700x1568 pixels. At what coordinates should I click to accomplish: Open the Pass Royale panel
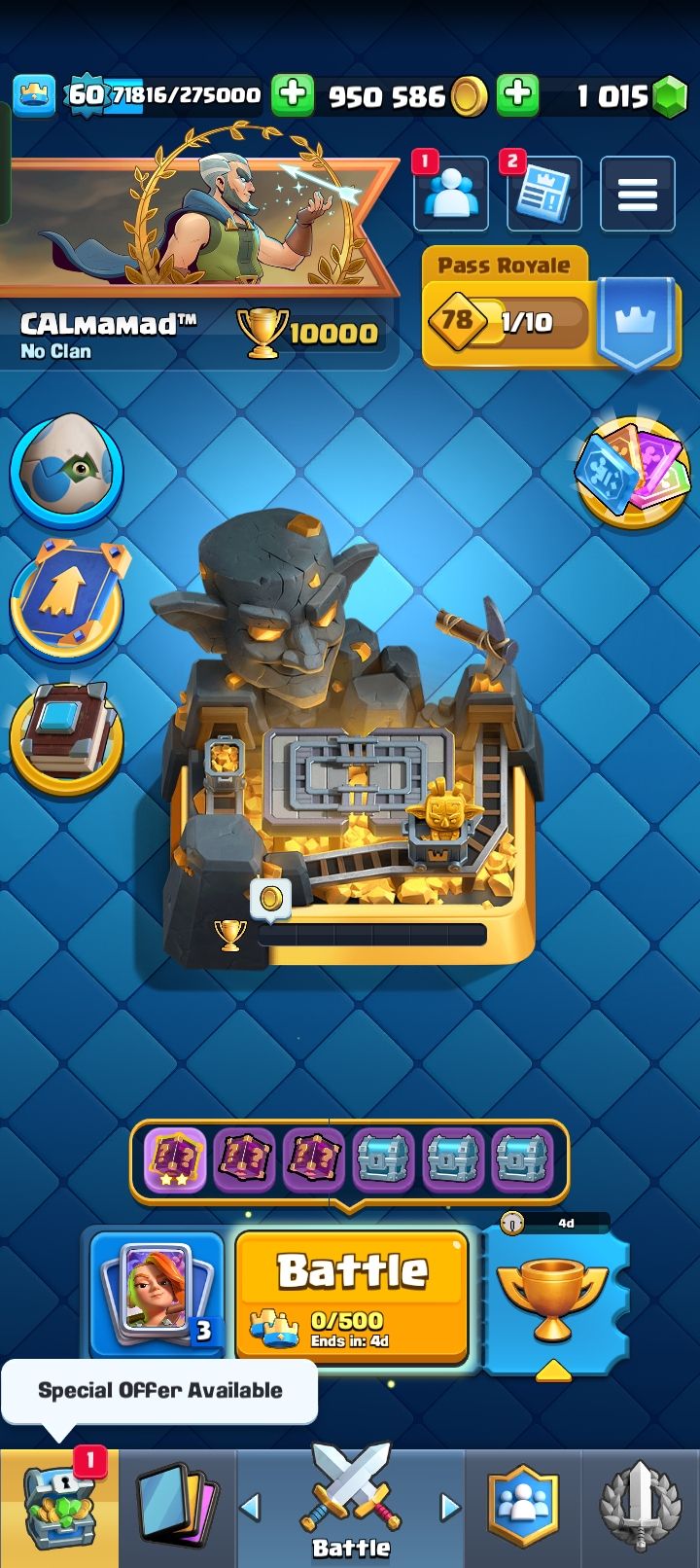click(x=550, y=307)
